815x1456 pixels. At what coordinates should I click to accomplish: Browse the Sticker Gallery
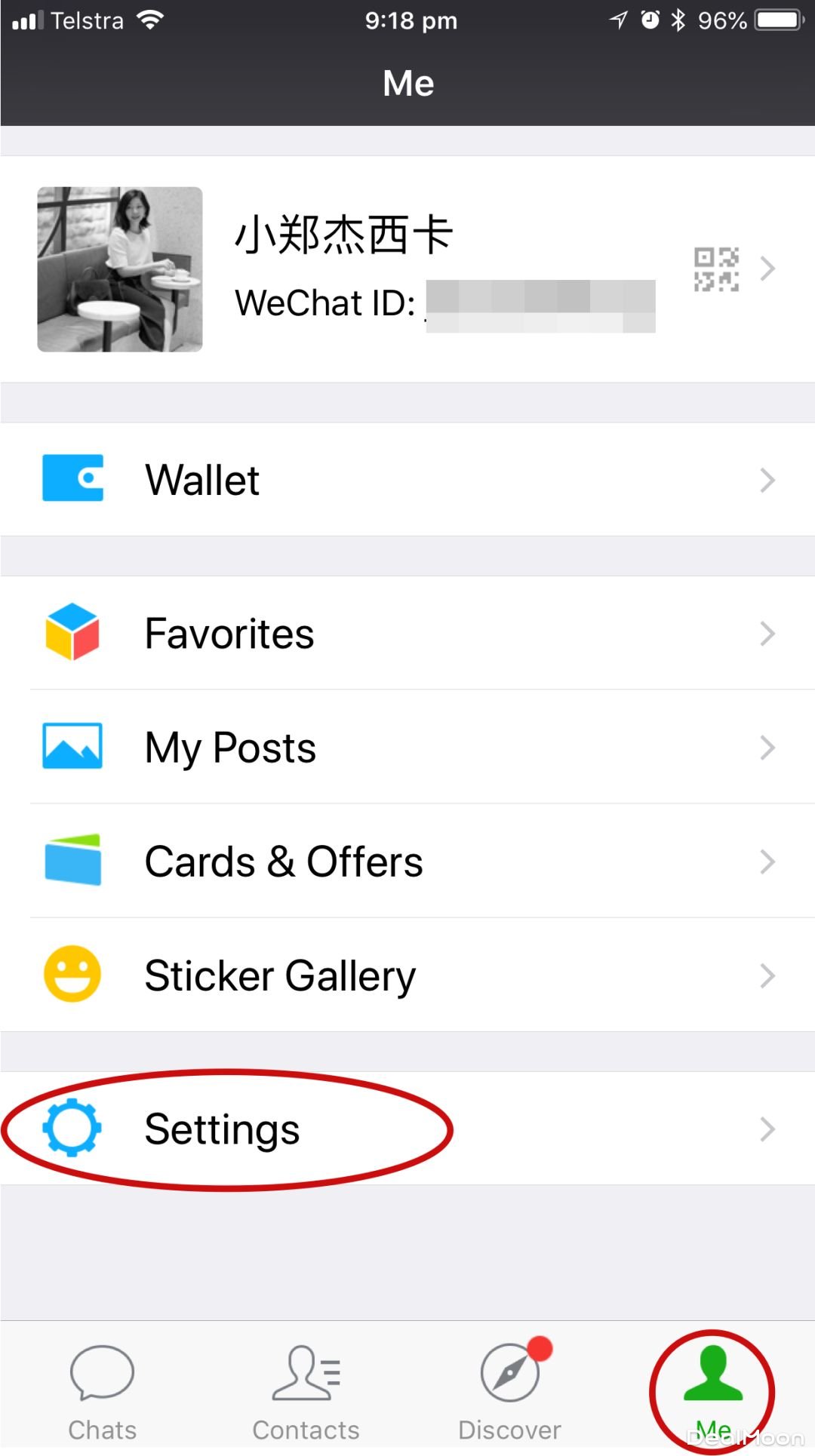(407, 975)
